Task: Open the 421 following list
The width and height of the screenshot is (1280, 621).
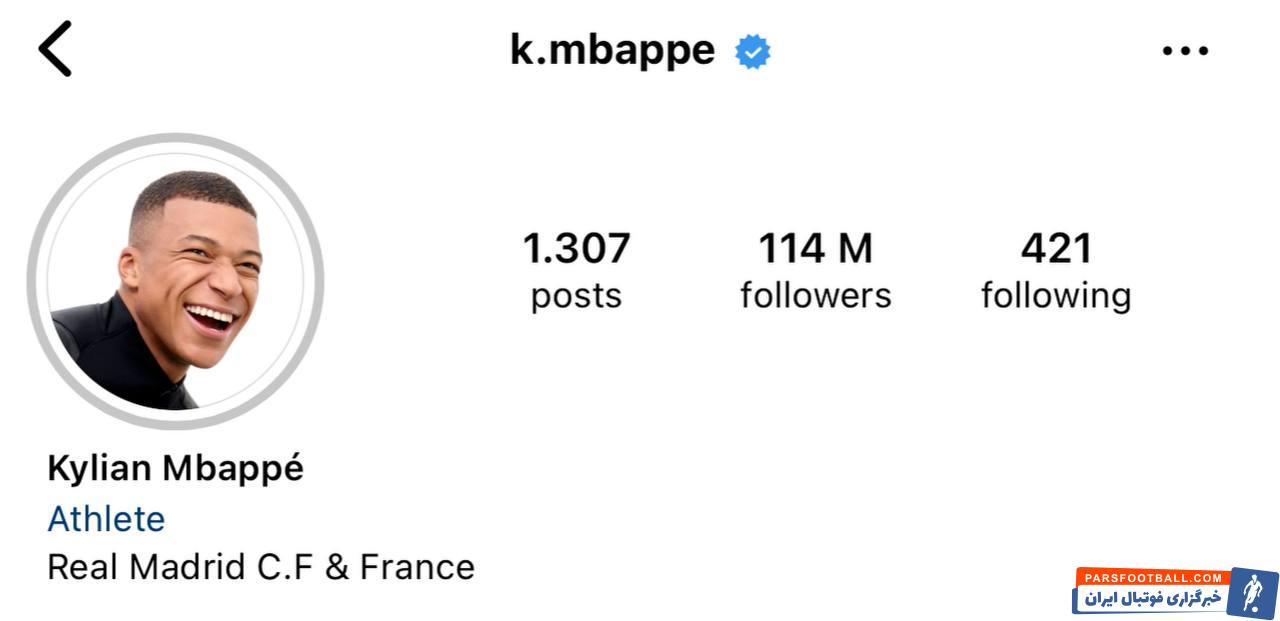Action: [x=1056, y=271]
